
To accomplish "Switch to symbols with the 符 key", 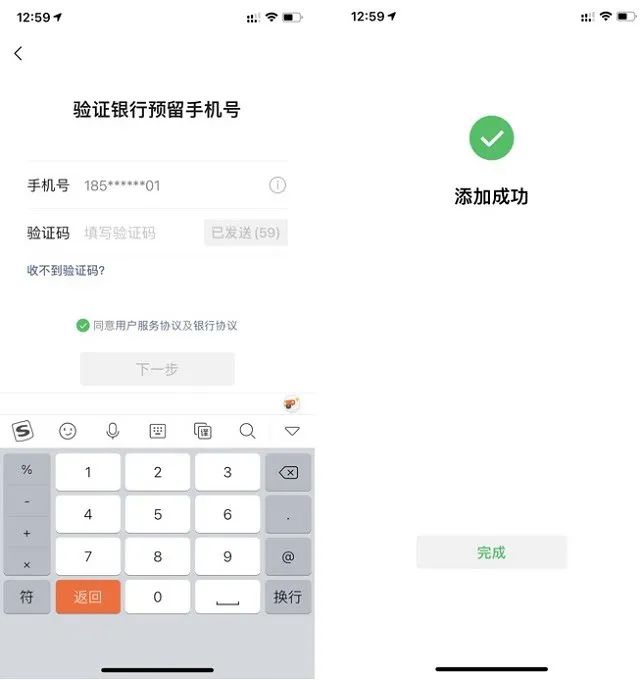I will [x=27, y=597].
